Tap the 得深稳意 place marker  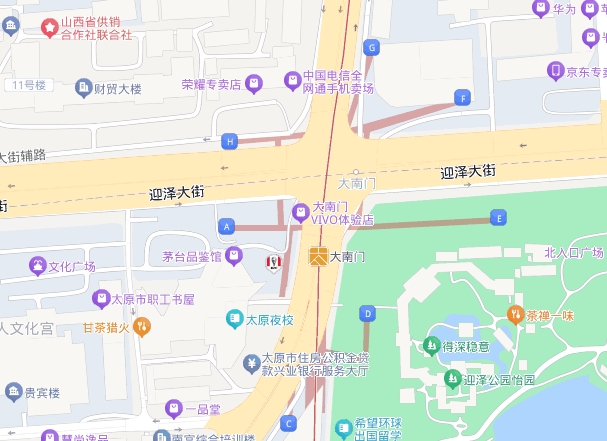pyautogui.click(x=431, y=346)
